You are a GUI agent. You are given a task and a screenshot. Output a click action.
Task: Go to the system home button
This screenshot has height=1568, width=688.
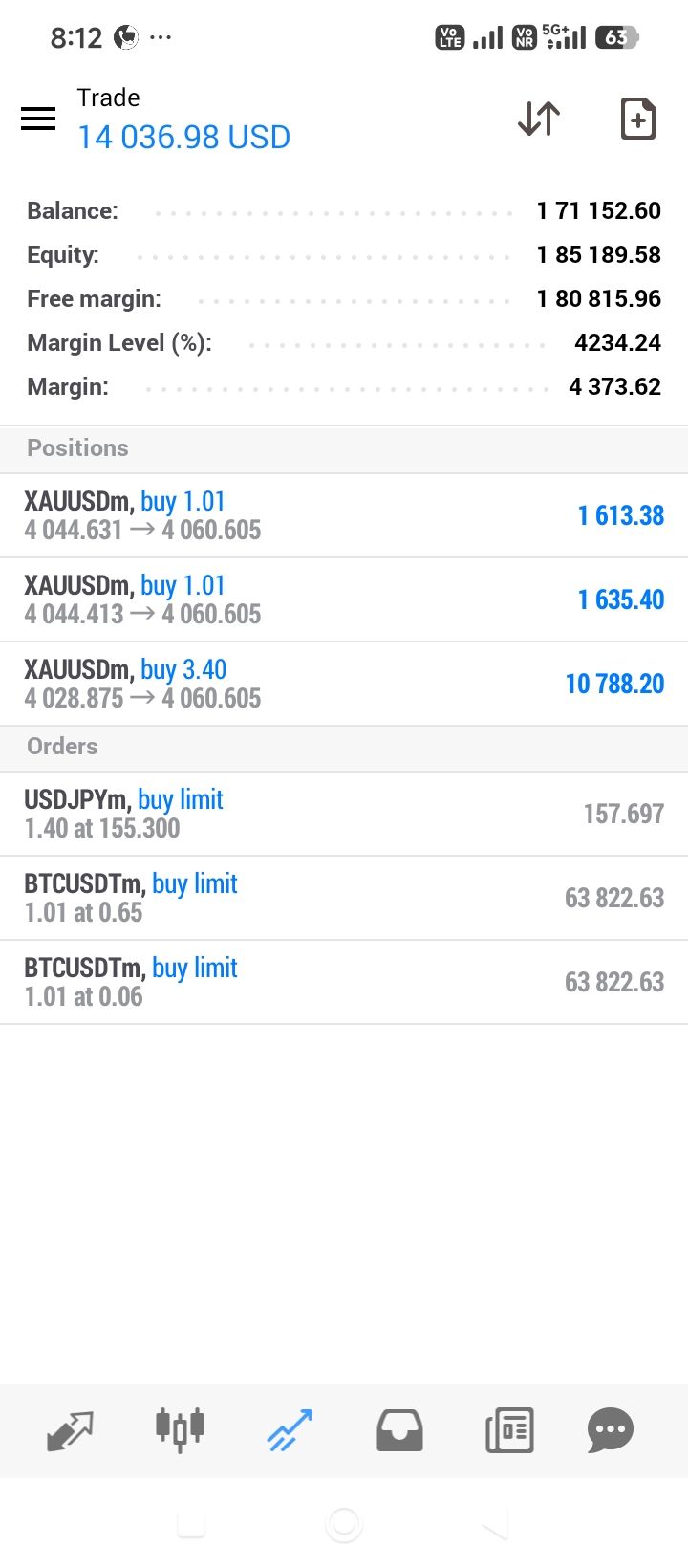[344, 1525]
